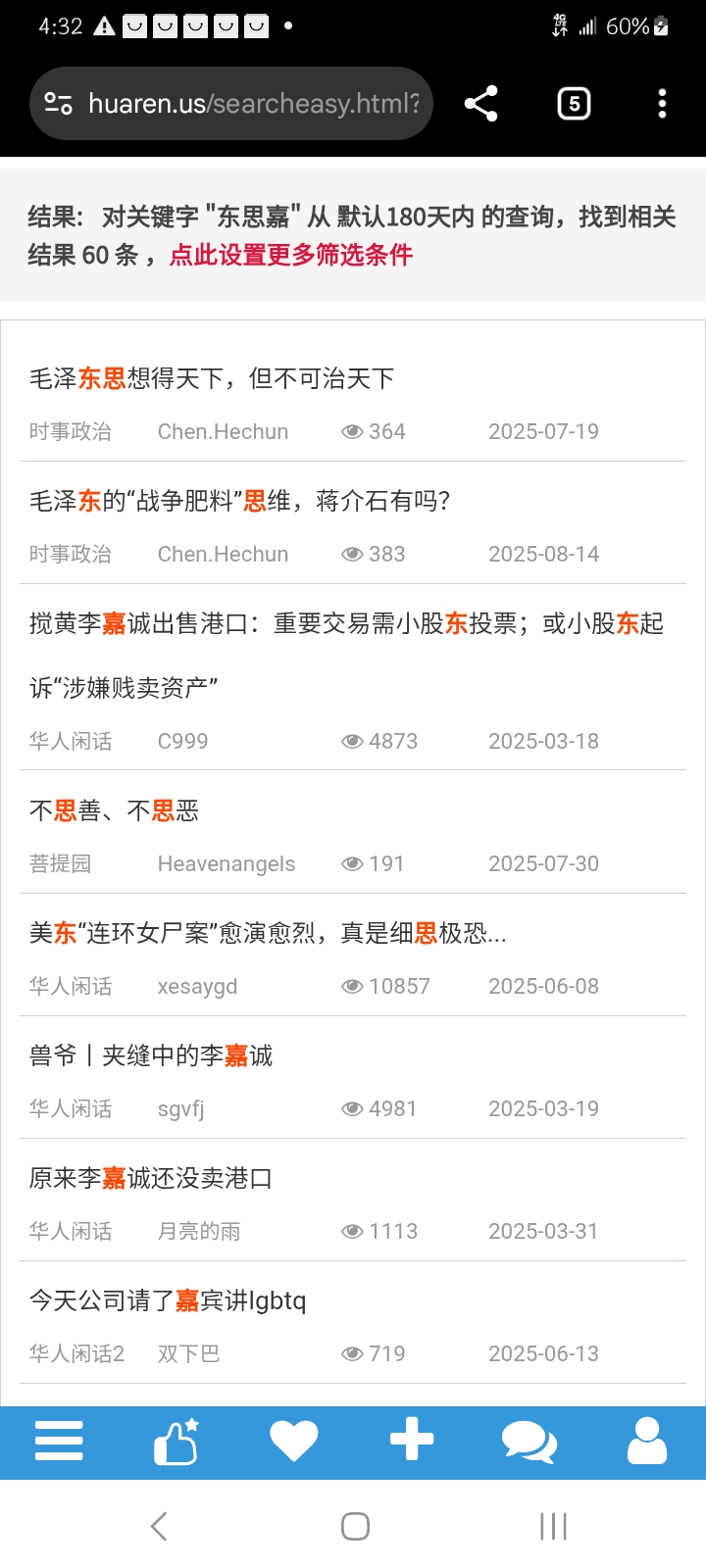Open the hamburger menu in the bottom bar
The image size is (706, 1568).
point(59,1442)
